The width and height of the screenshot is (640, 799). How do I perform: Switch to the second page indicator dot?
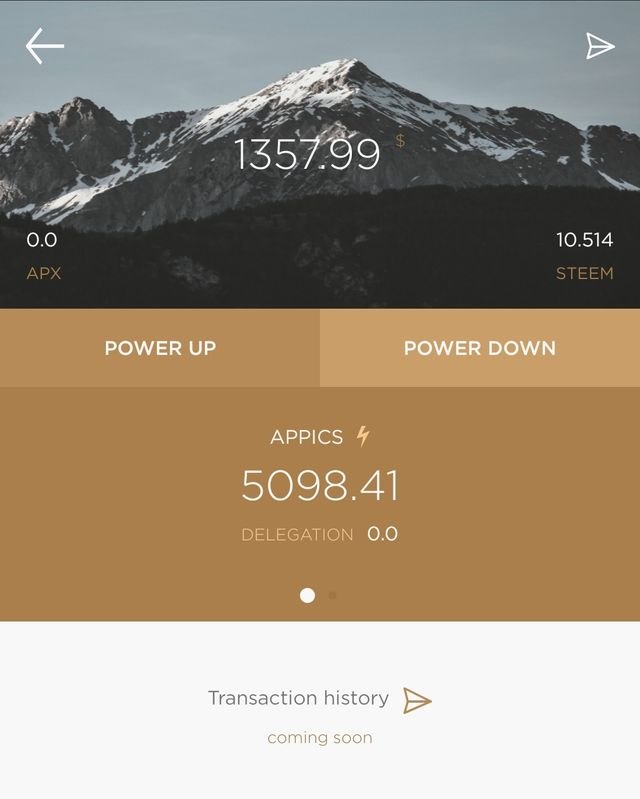tap(332, 595)
